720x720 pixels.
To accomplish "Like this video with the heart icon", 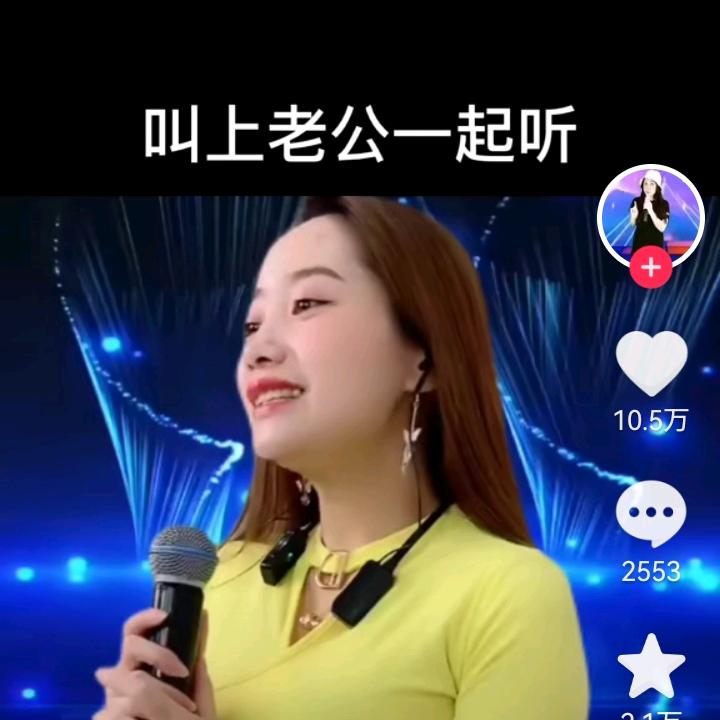I will 651,365.
